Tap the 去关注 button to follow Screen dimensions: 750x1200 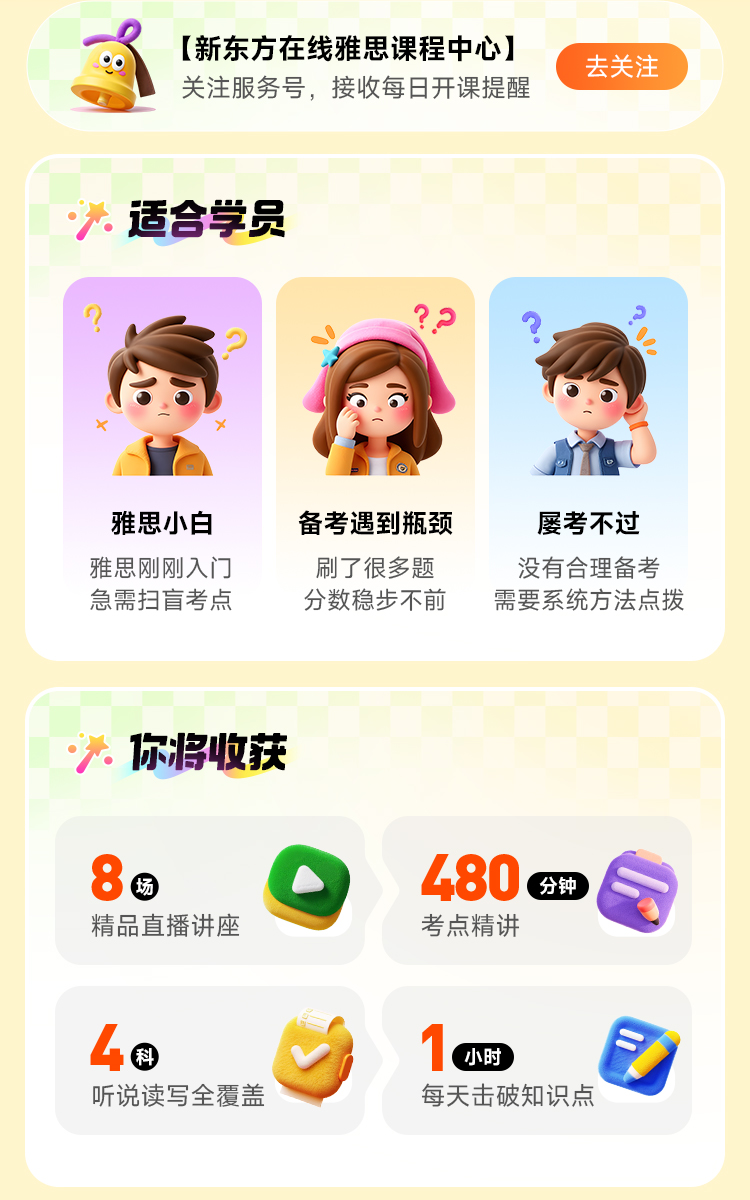(621, 67)
